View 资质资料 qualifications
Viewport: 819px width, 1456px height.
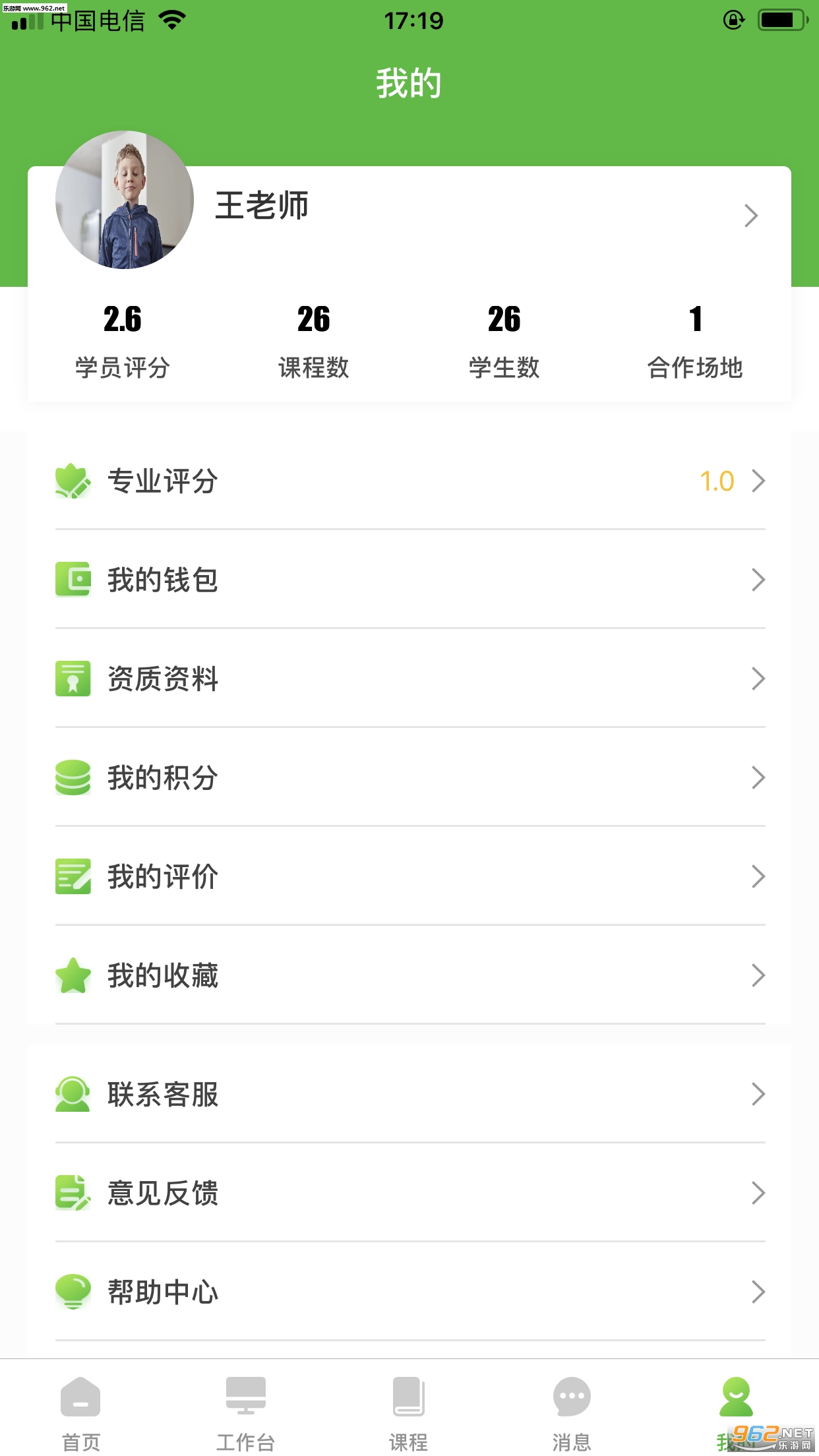[x=409, y=679]
